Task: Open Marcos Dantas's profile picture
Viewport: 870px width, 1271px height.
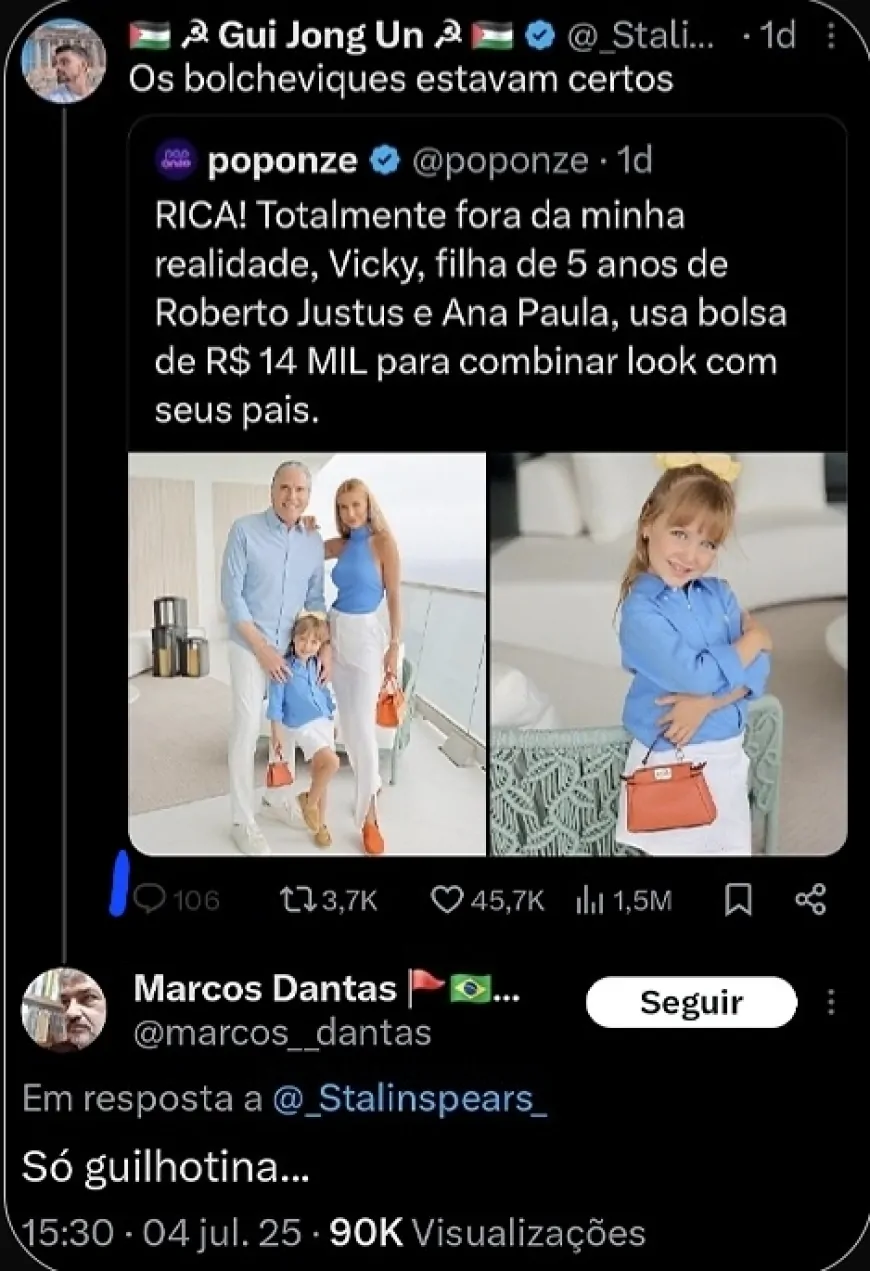Action: pos(63,1010)
